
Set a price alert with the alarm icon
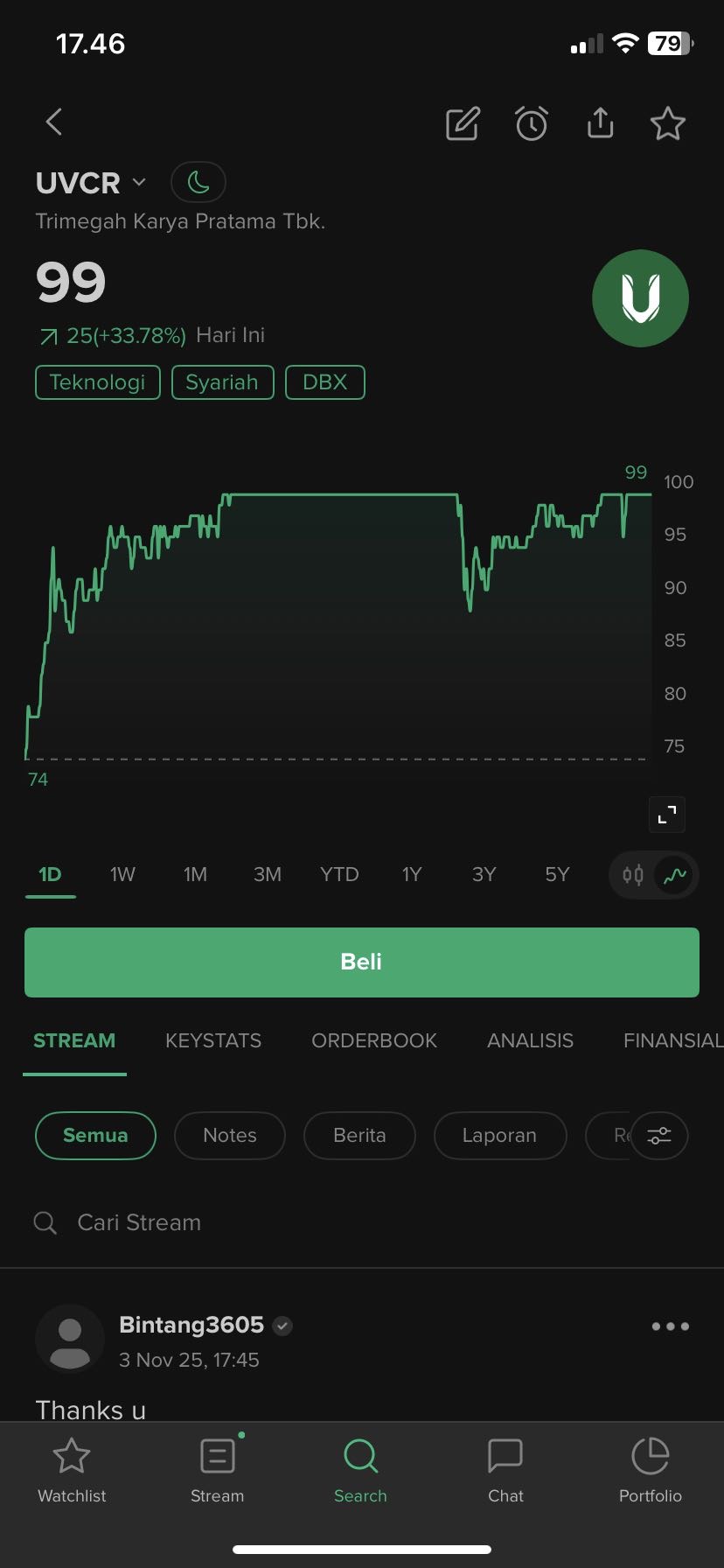pos(531,123)
